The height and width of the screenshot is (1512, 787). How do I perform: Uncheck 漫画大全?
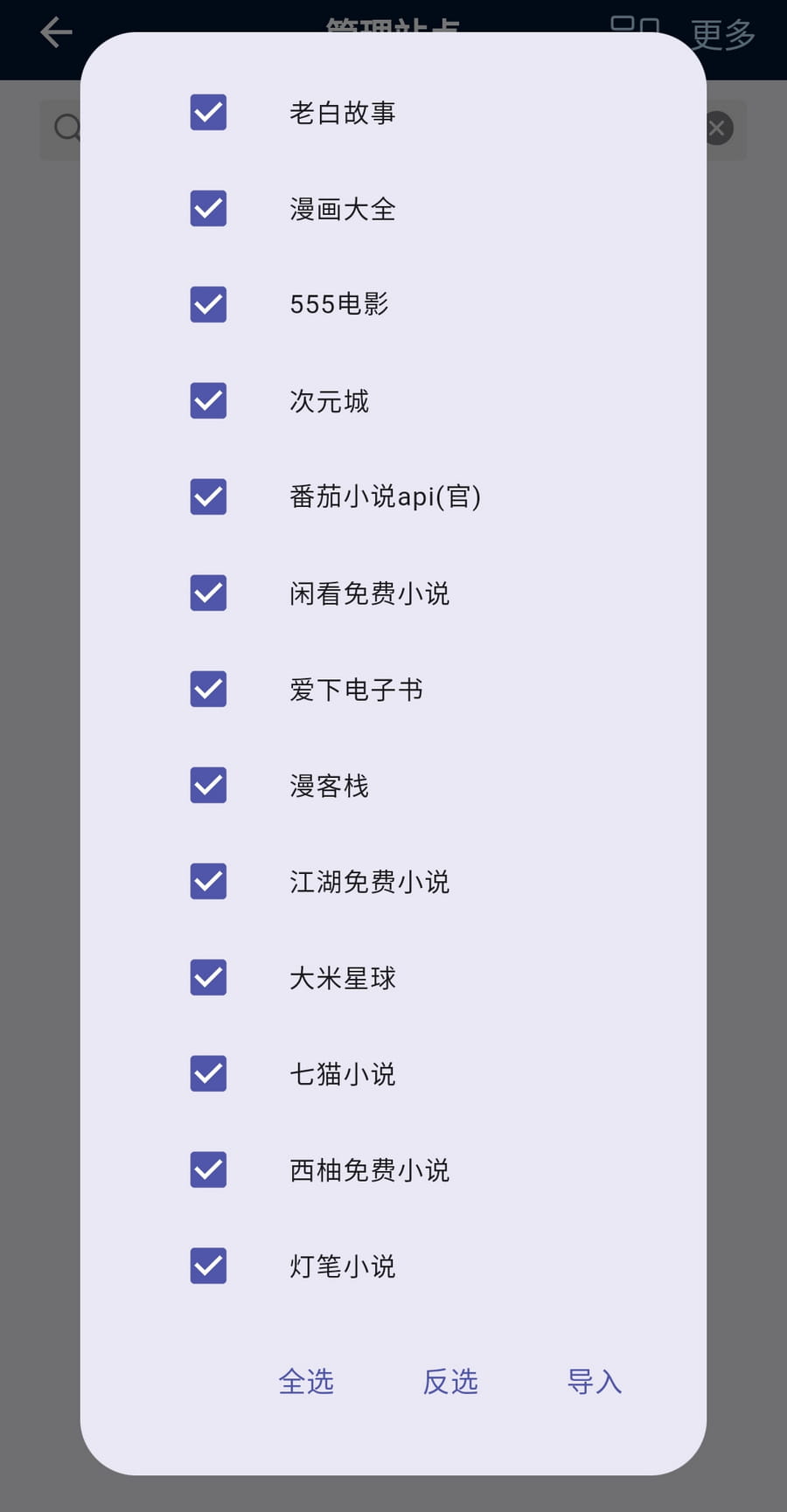[x=208, y=208]
